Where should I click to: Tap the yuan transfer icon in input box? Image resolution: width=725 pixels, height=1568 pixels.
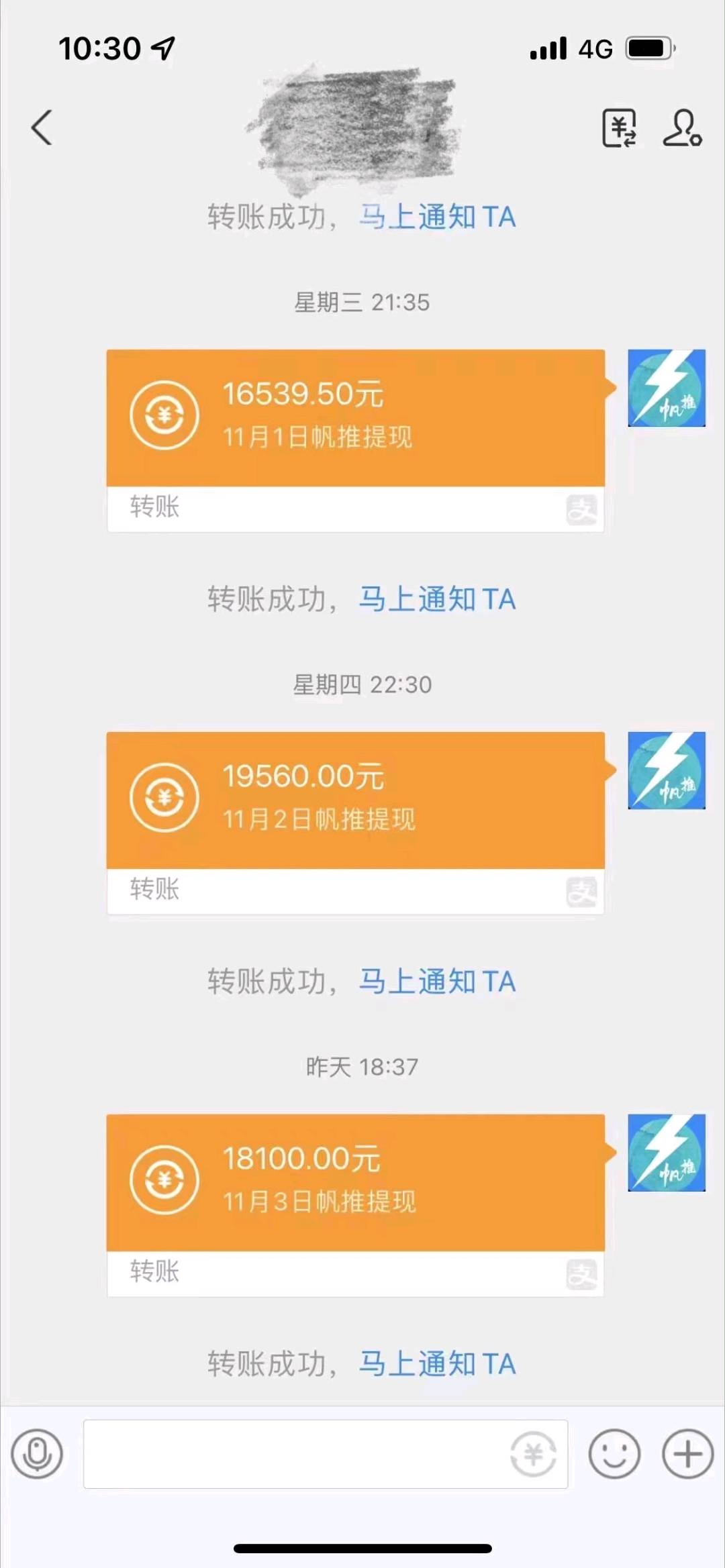point(533,1454)
